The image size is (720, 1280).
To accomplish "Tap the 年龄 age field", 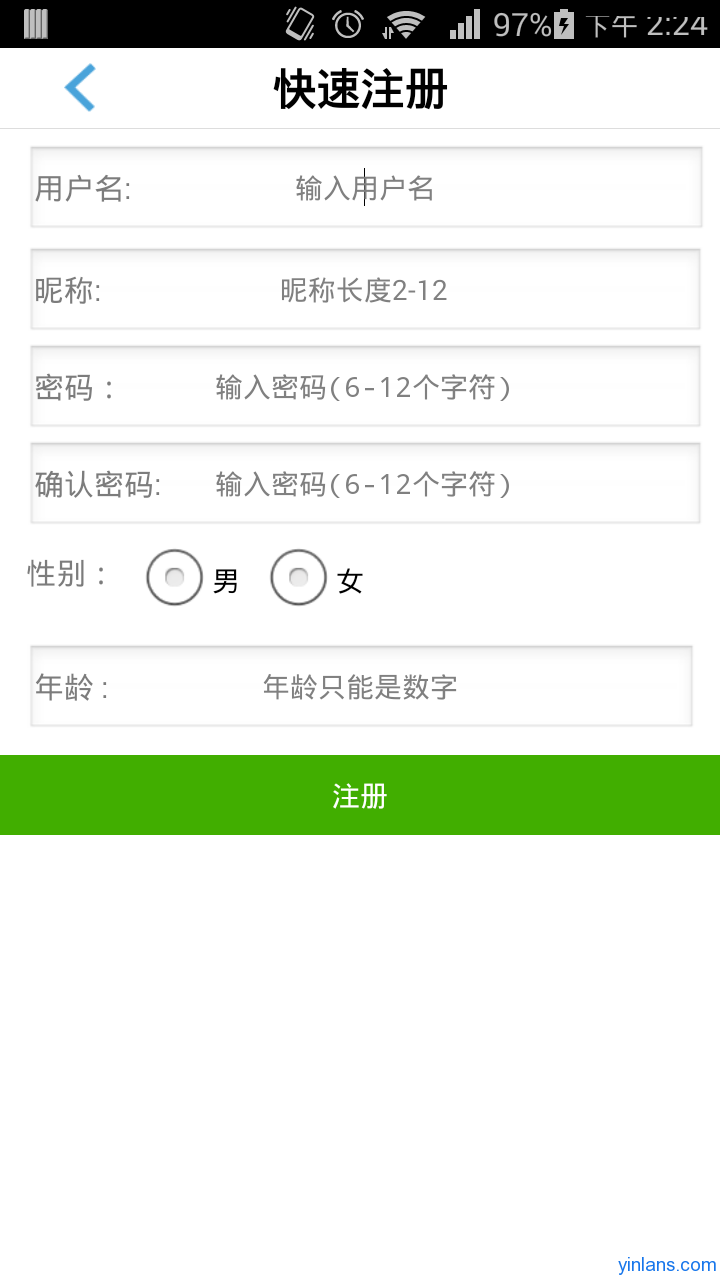I will point(361,686).
